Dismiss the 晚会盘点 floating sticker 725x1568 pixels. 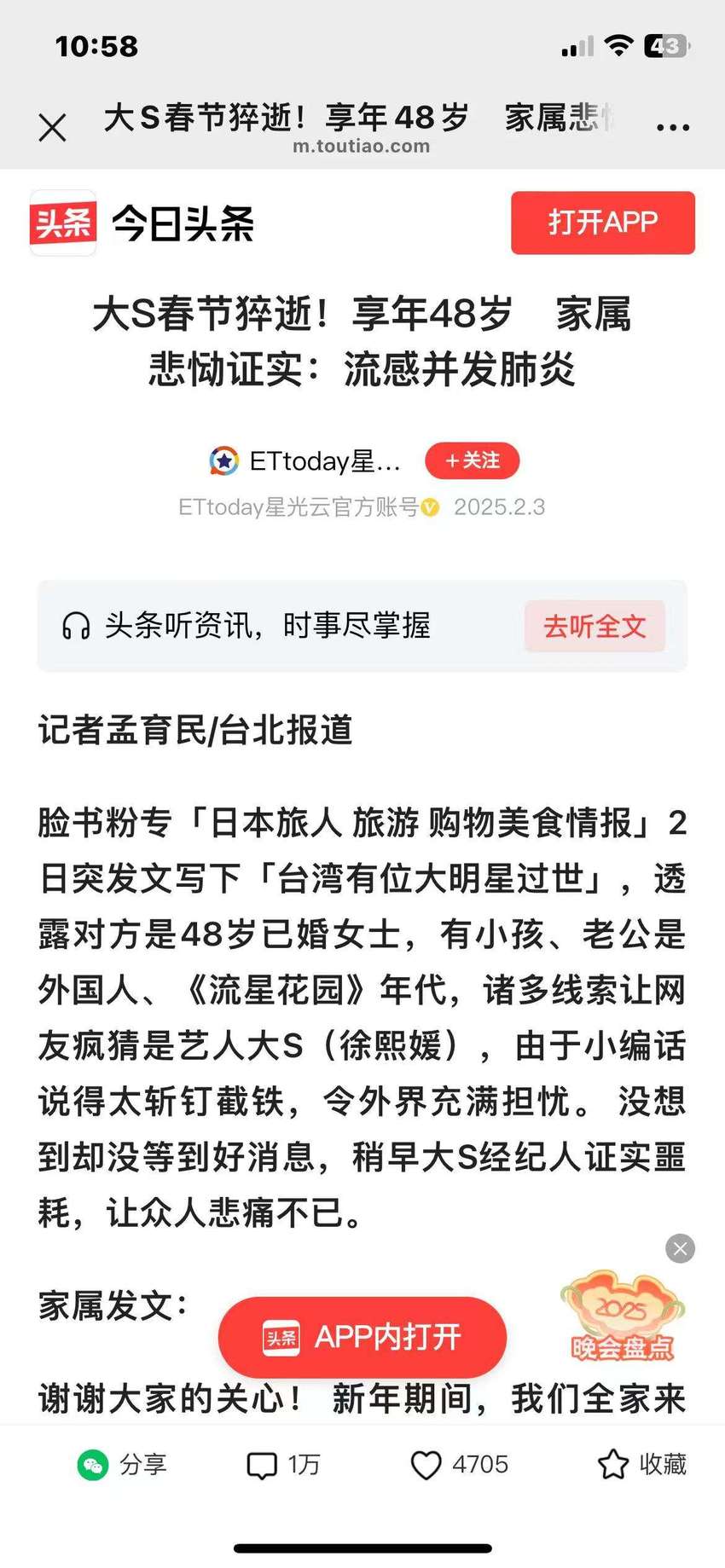(x=680, y=1249)
